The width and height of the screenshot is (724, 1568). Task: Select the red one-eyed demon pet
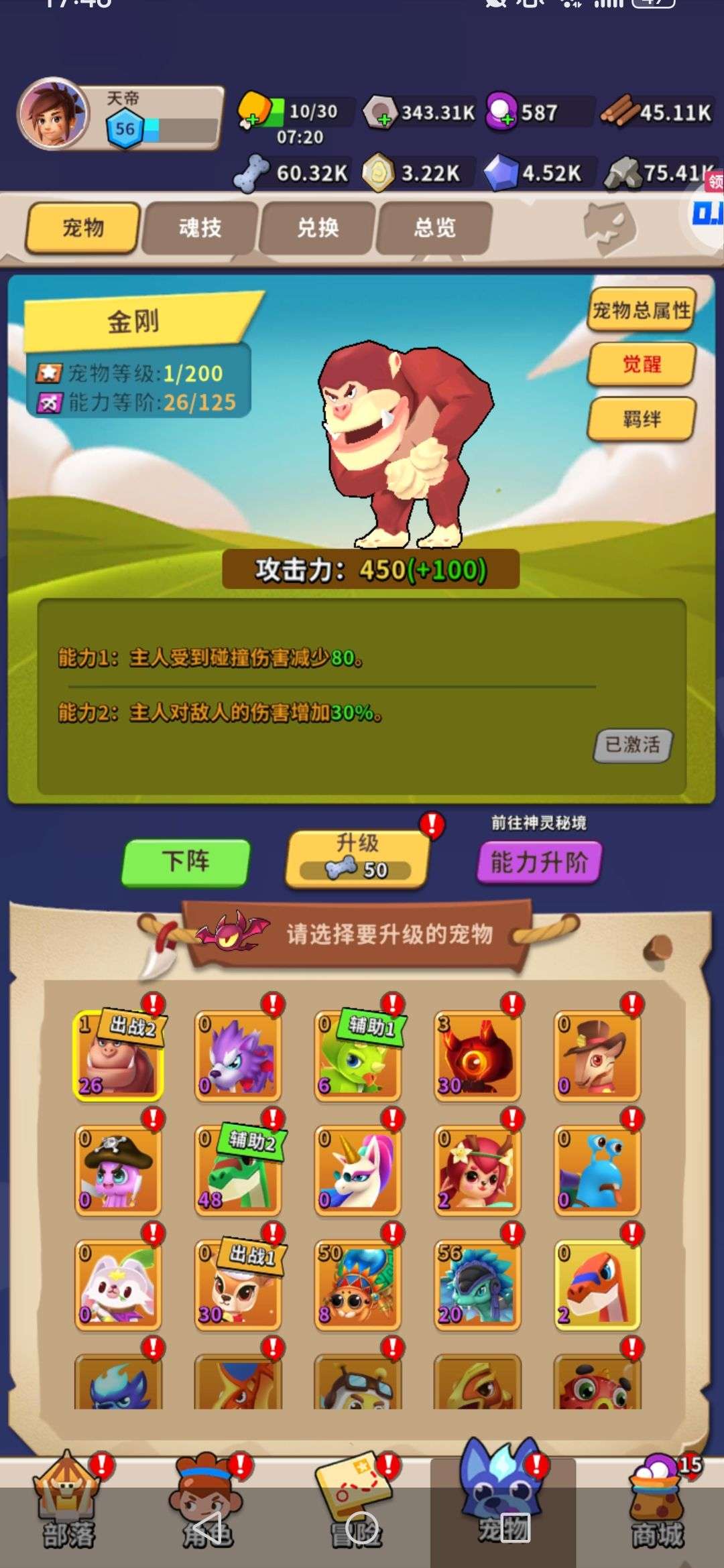pos(477,1056)
